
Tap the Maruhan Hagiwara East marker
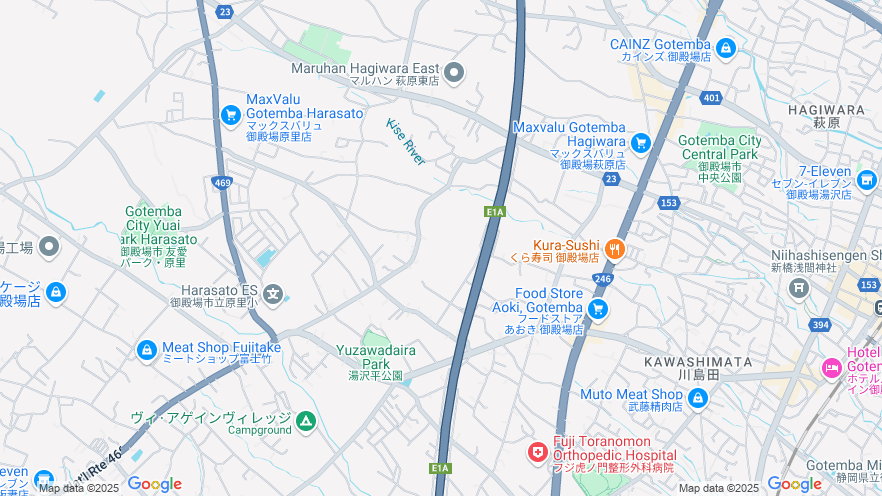(455, 71)
